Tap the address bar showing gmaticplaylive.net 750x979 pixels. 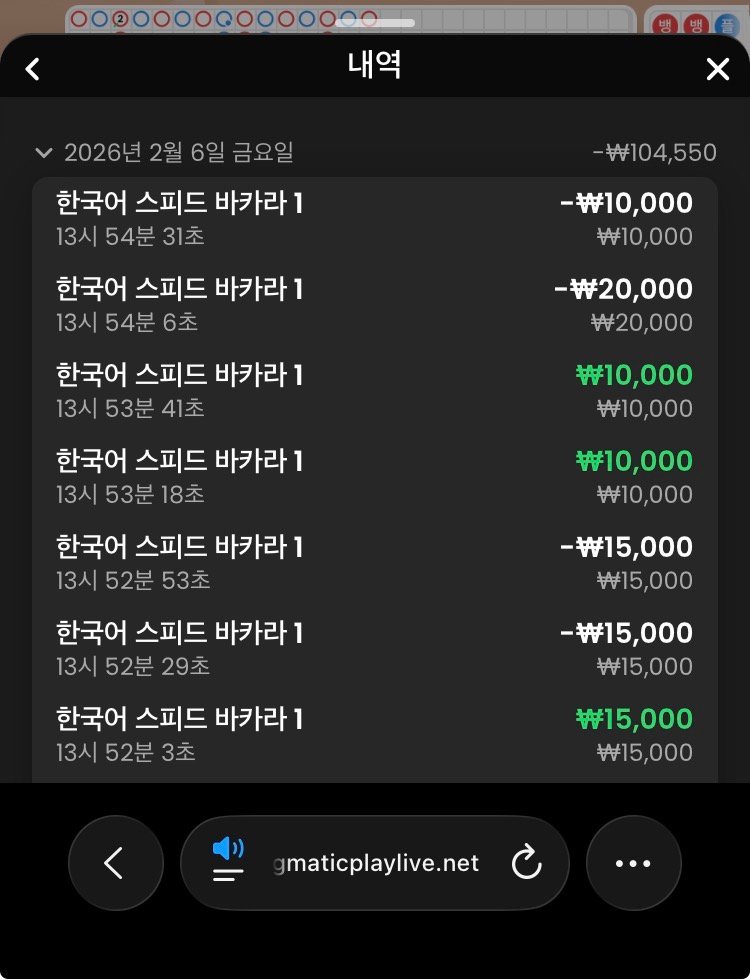pos(376,863)
